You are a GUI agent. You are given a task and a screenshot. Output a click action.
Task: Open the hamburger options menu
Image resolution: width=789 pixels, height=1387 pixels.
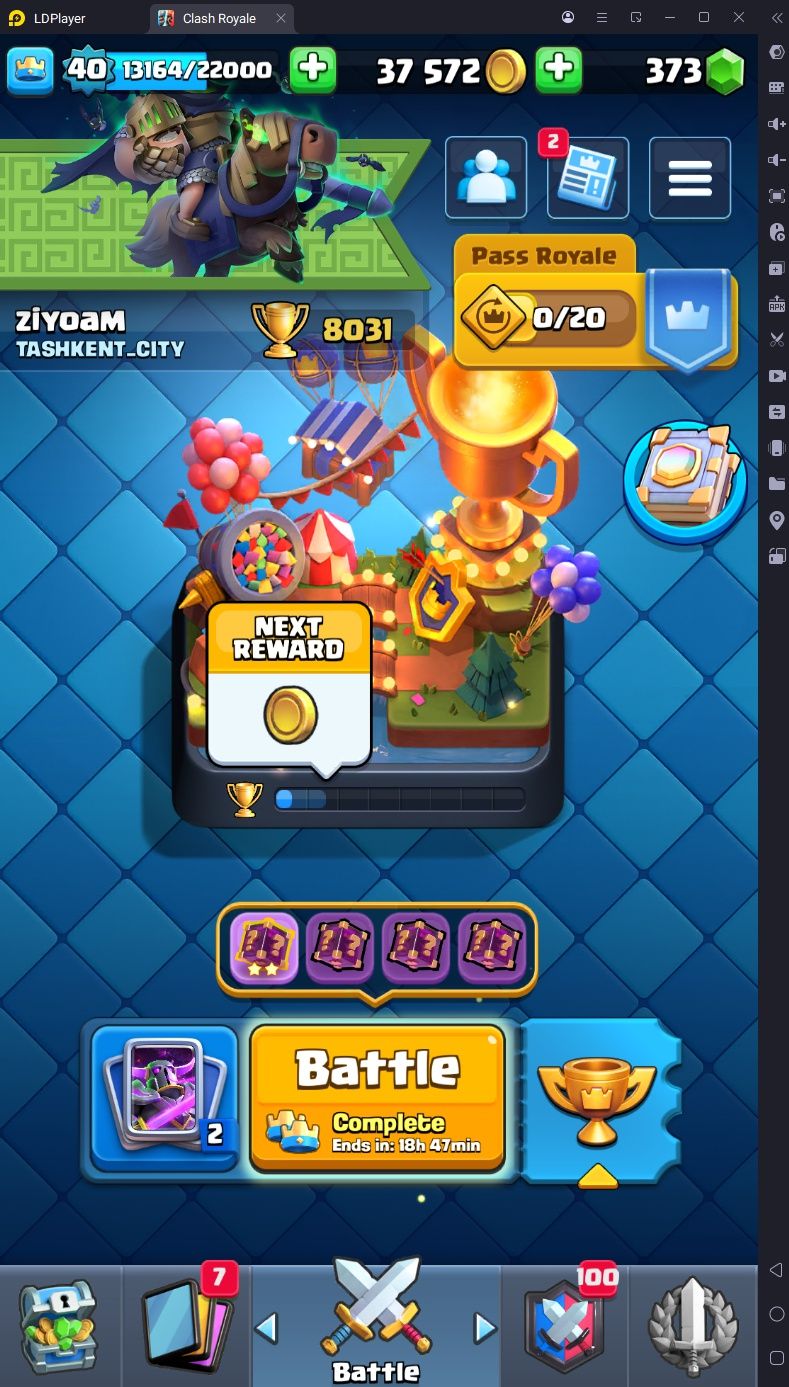(690, 178)
